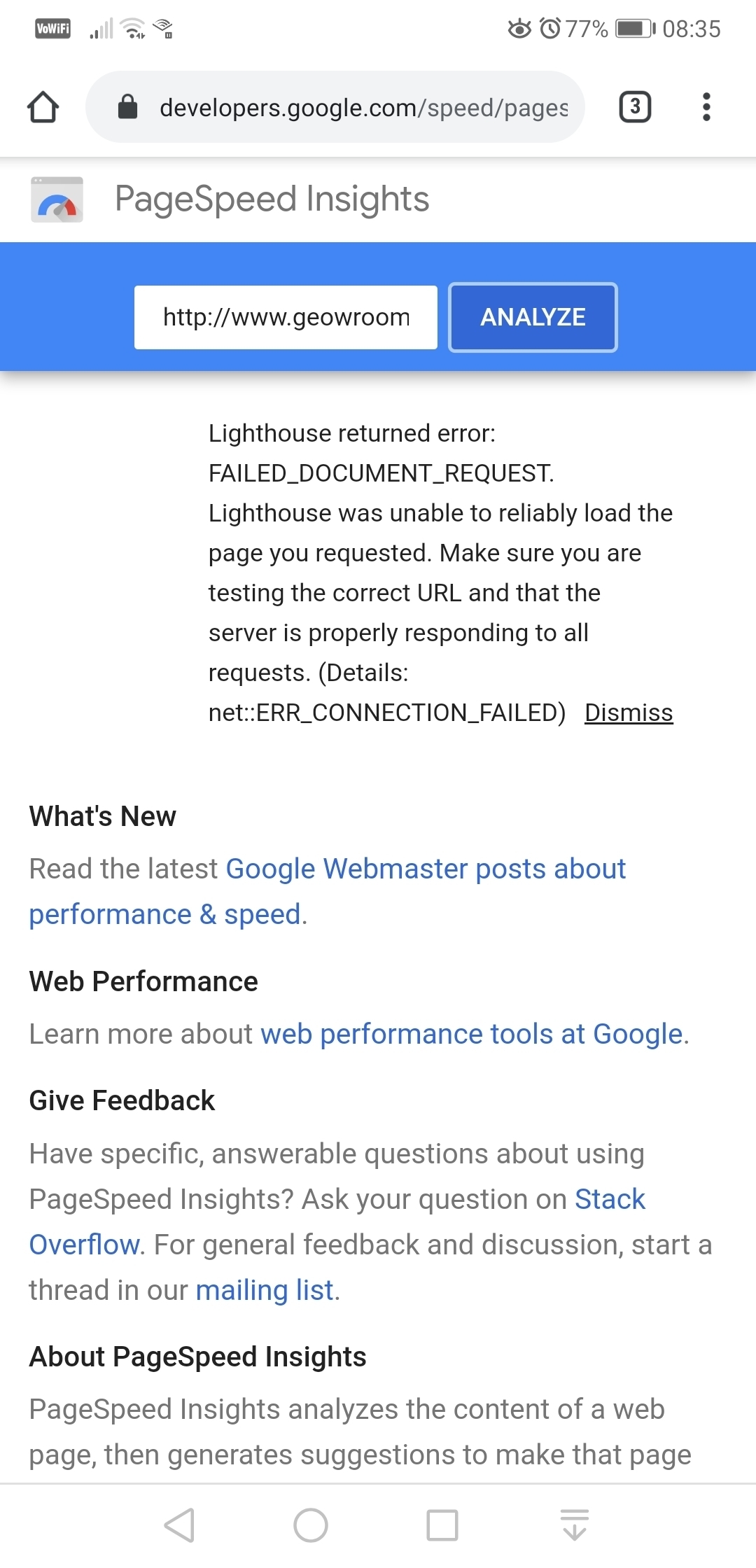Tap the ANALYZE button
This screenshot has width=756, height=1568.
pos(533,317)
